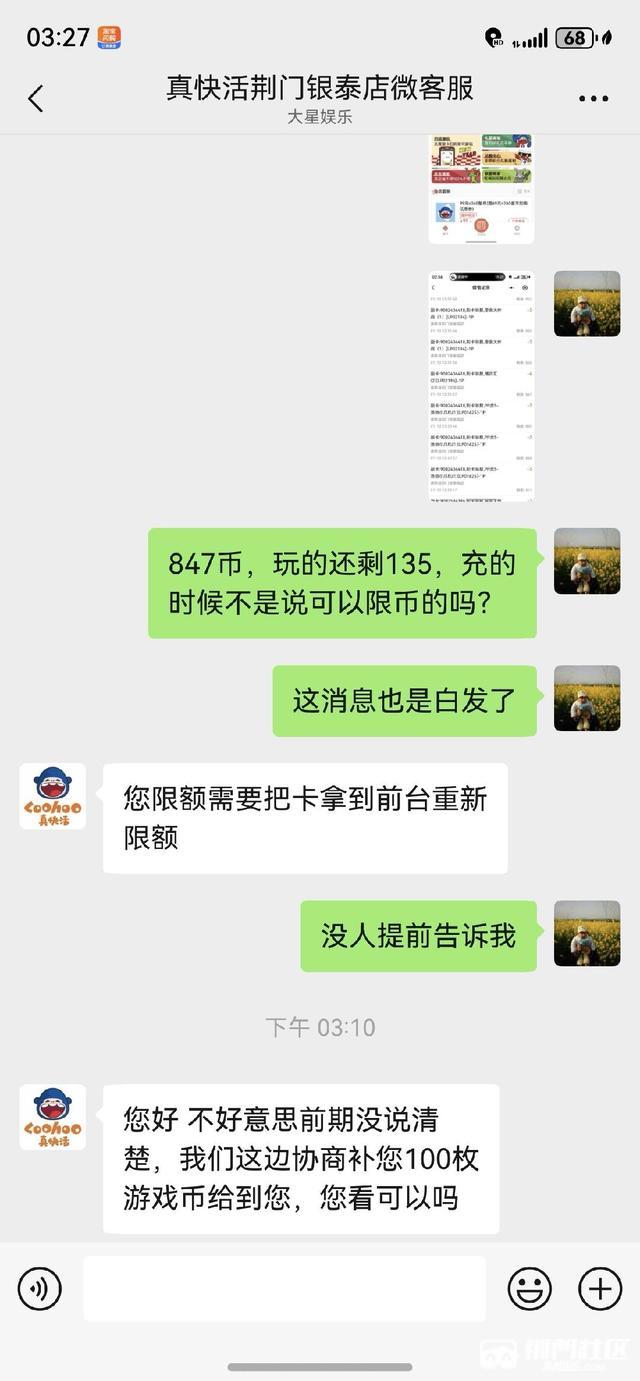Open the chat's overflow menu
640x1381 pixels.
click(593, 99)
